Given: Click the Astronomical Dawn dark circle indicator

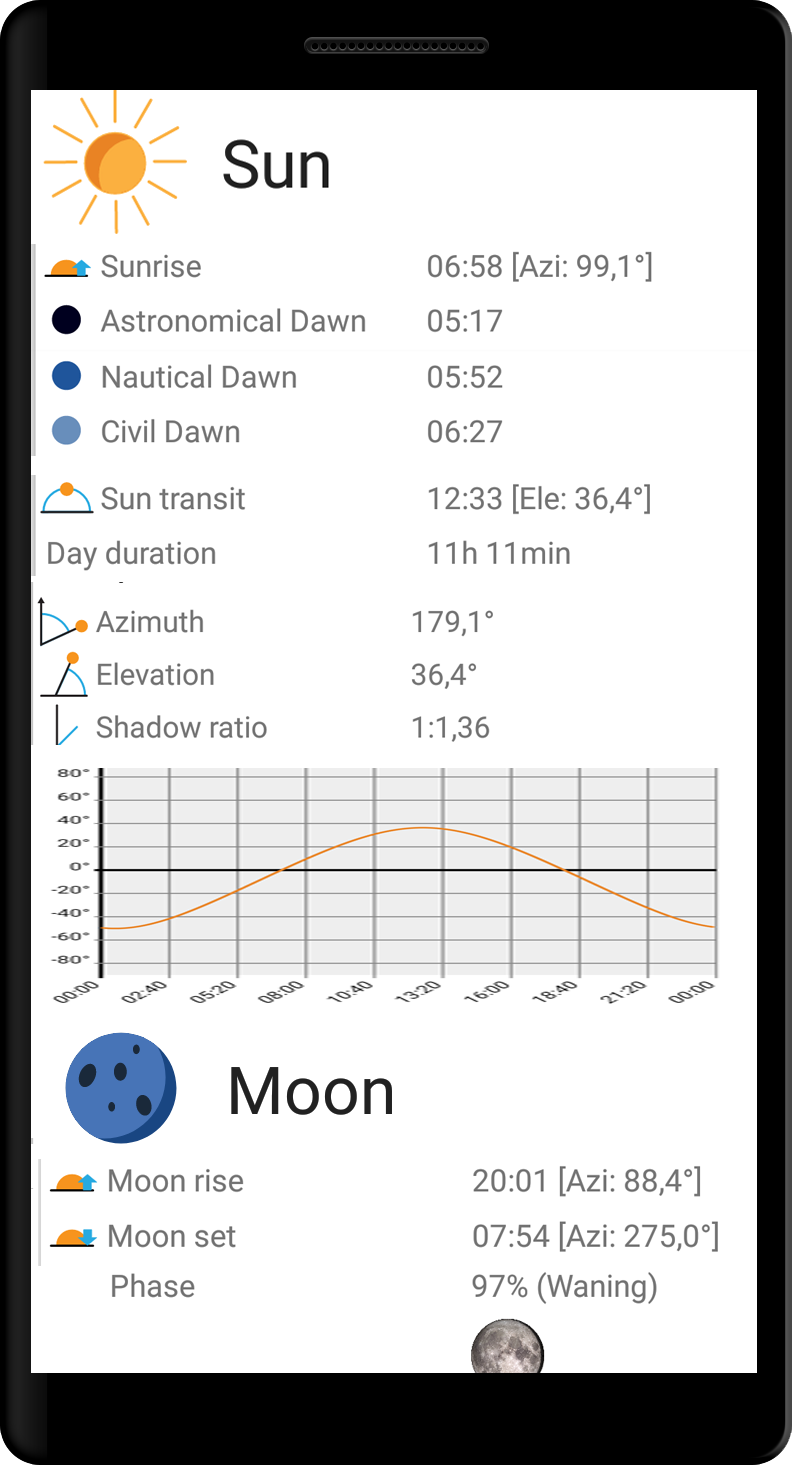Looking at the screenshot, I should point(65,318).
